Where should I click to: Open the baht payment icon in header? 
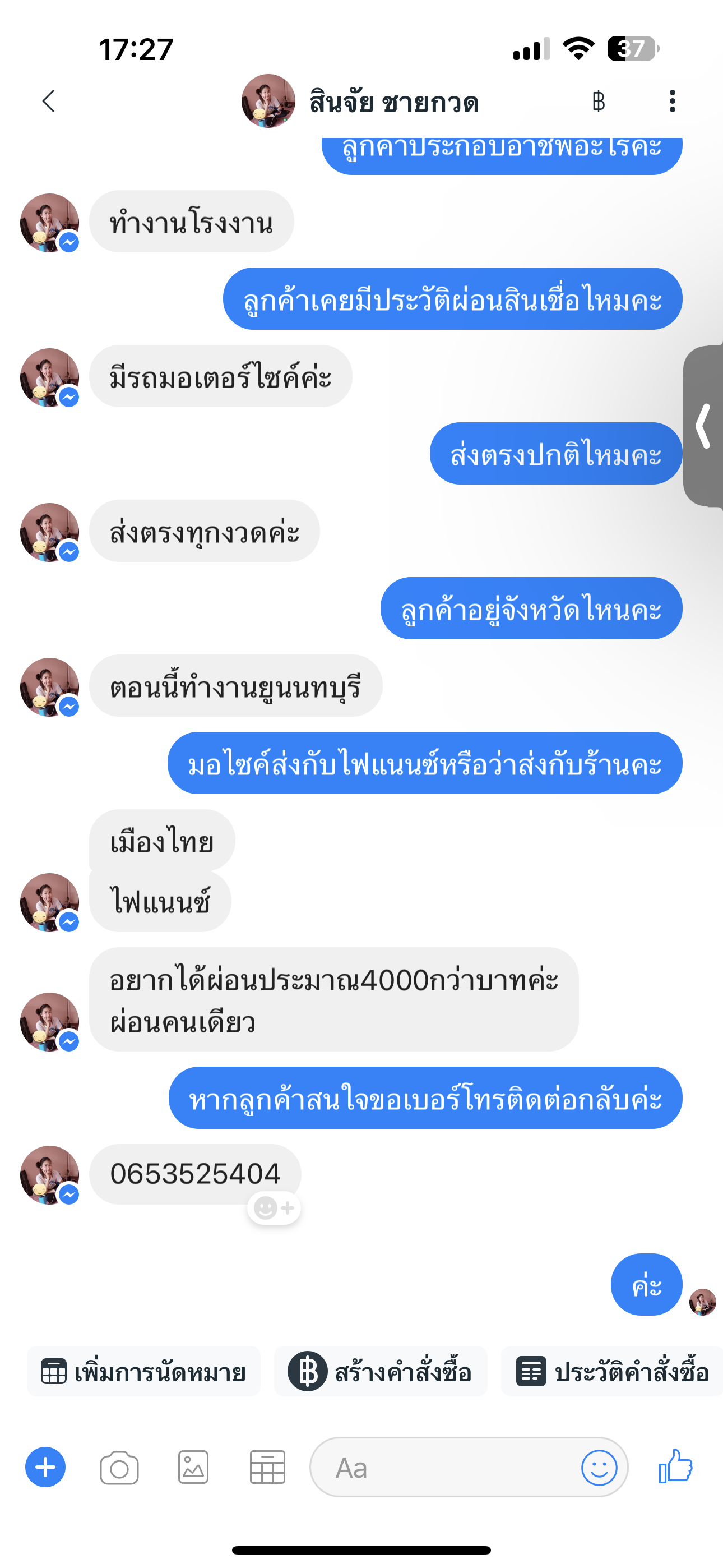tap(599, 101)
